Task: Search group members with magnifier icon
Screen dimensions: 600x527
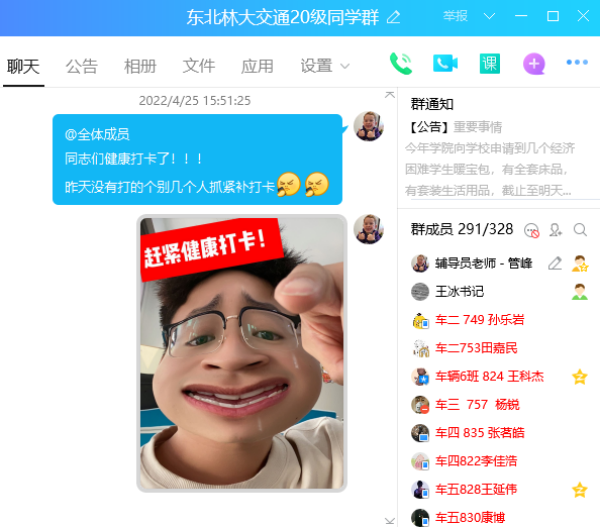Action: tap(580, 230)
